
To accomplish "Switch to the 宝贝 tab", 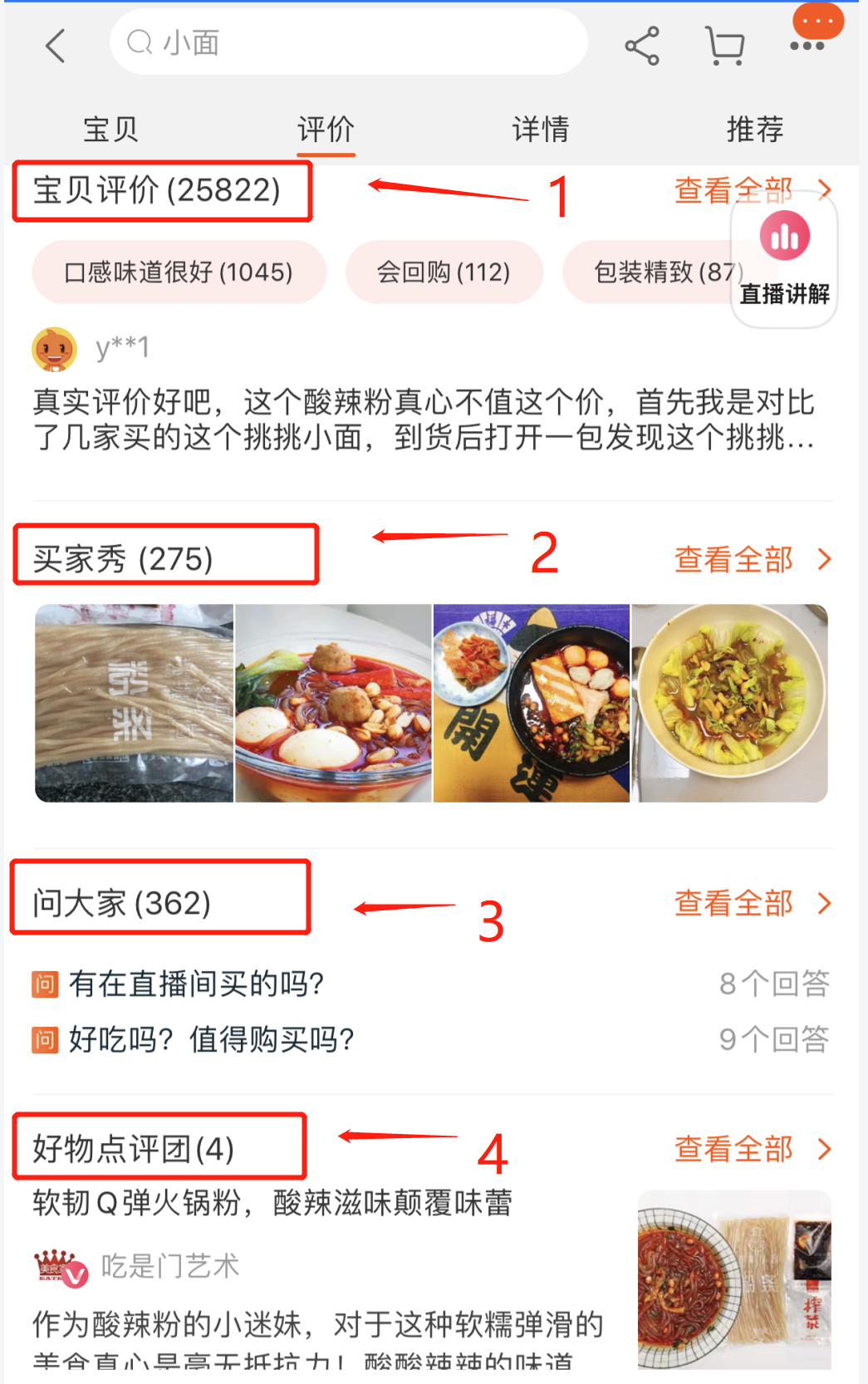I will tap(110, 129).
